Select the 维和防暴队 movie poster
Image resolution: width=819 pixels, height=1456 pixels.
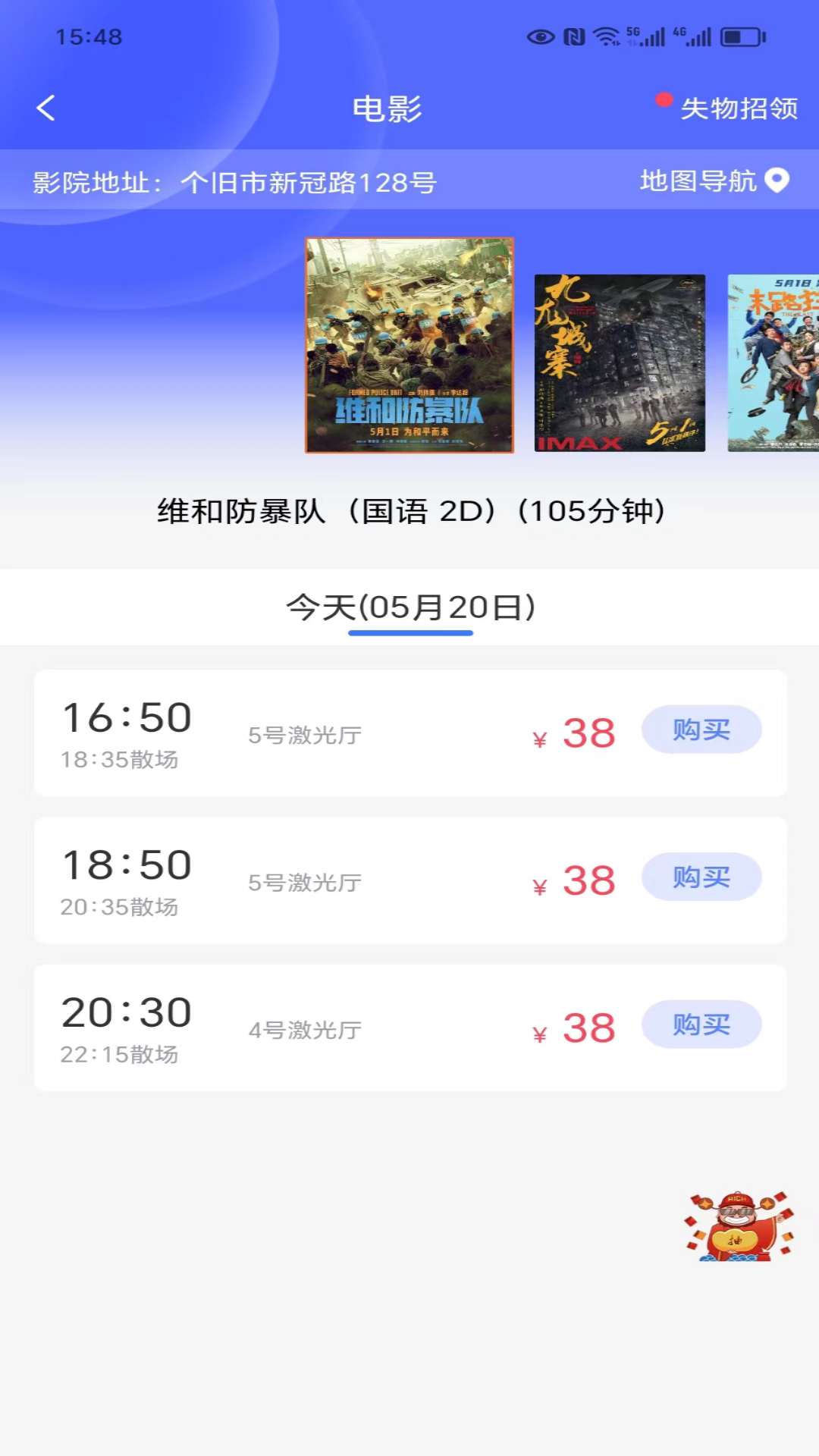(409, 345)
